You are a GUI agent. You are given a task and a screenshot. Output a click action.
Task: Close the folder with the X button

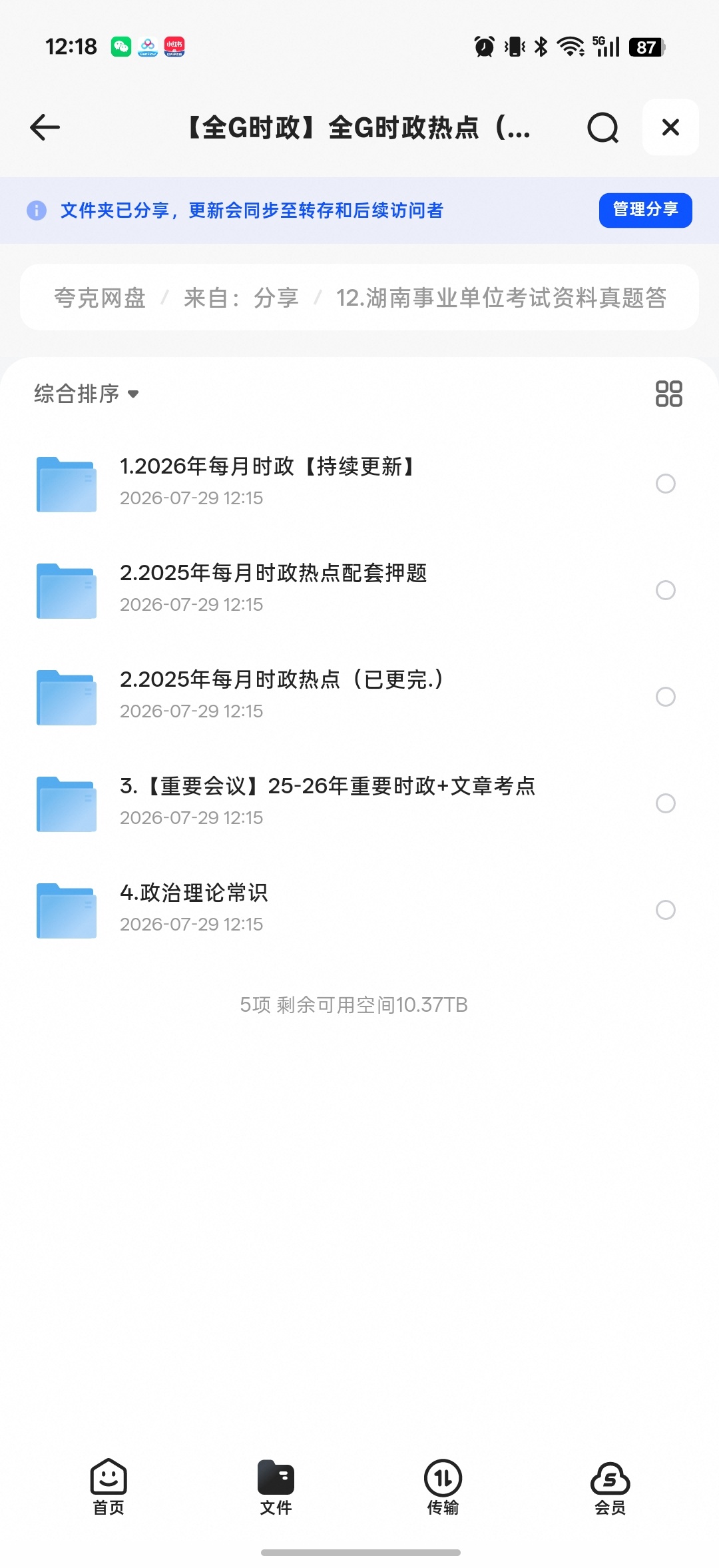(x=670, y=127)
